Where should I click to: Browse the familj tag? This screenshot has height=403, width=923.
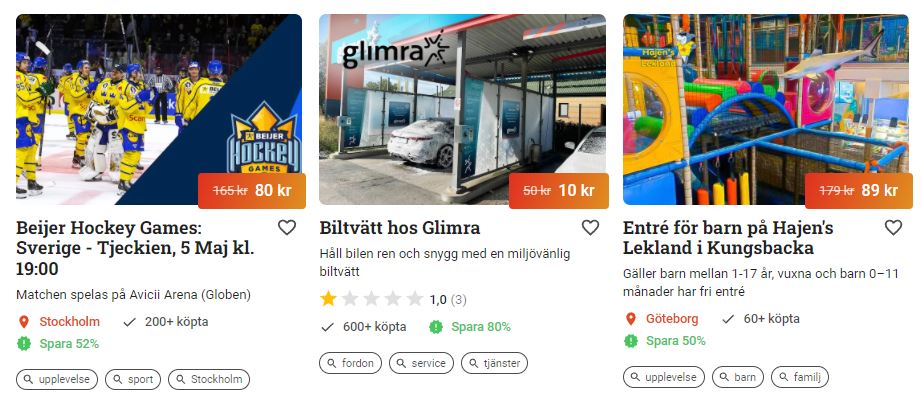(x=799, y=377)
